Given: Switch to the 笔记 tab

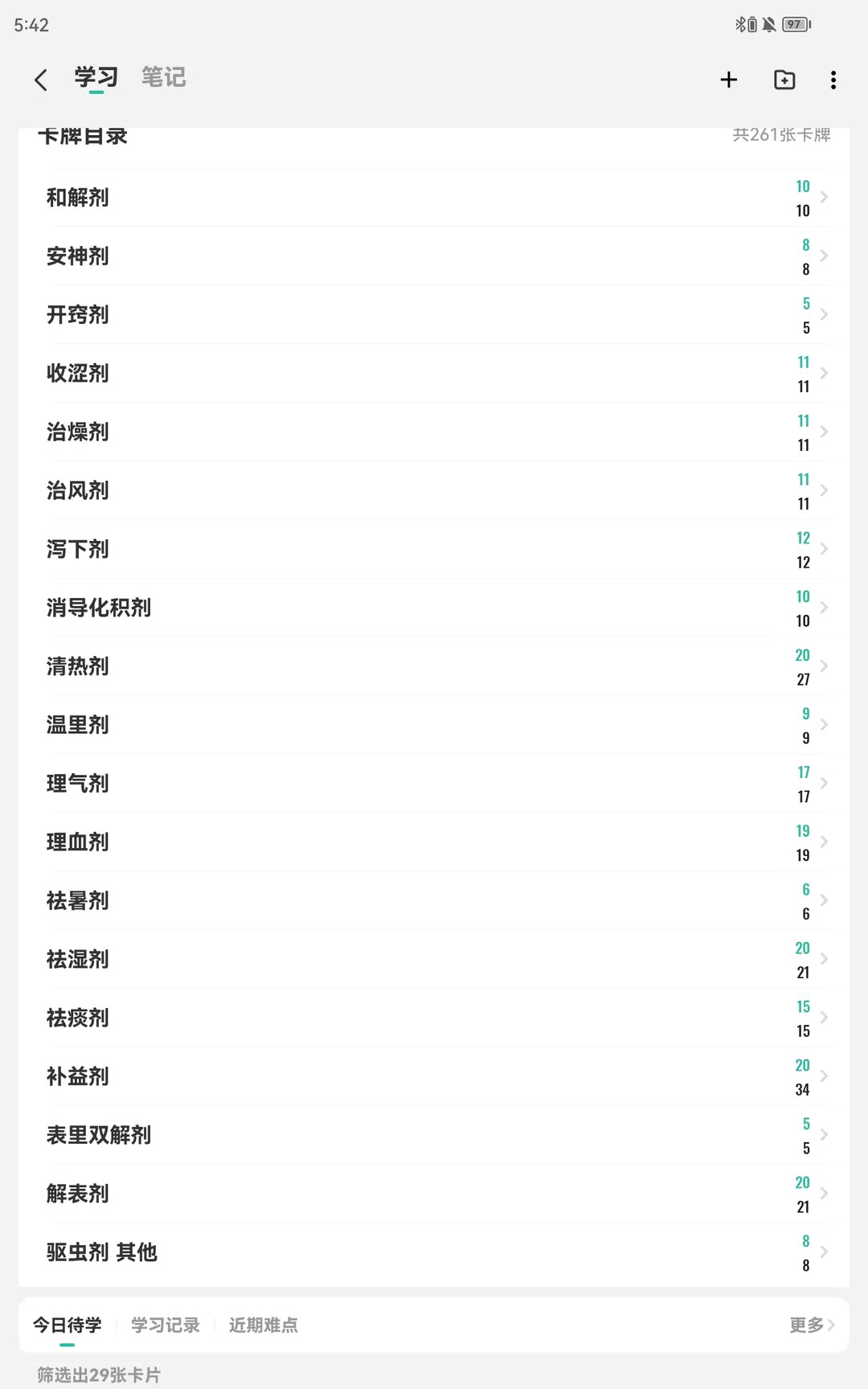Looking at the screenshot, I should 164,77.
